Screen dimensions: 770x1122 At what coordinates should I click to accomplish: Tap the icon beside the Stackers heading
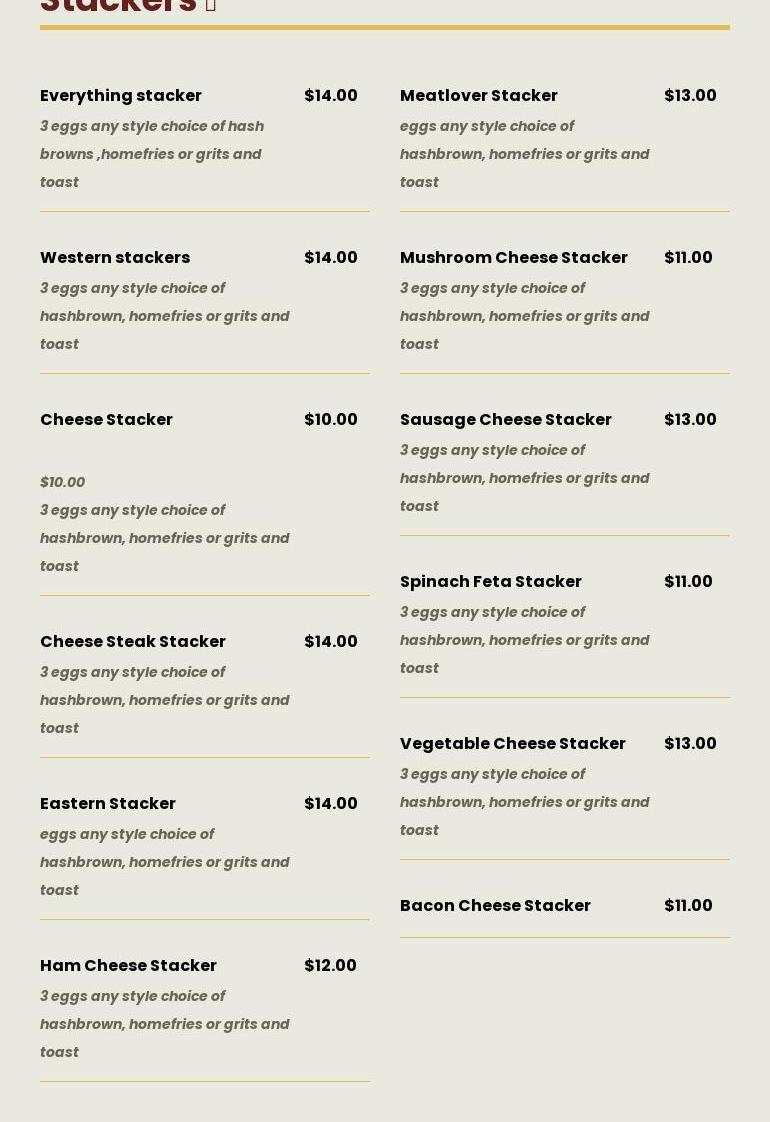coord(211,6)
